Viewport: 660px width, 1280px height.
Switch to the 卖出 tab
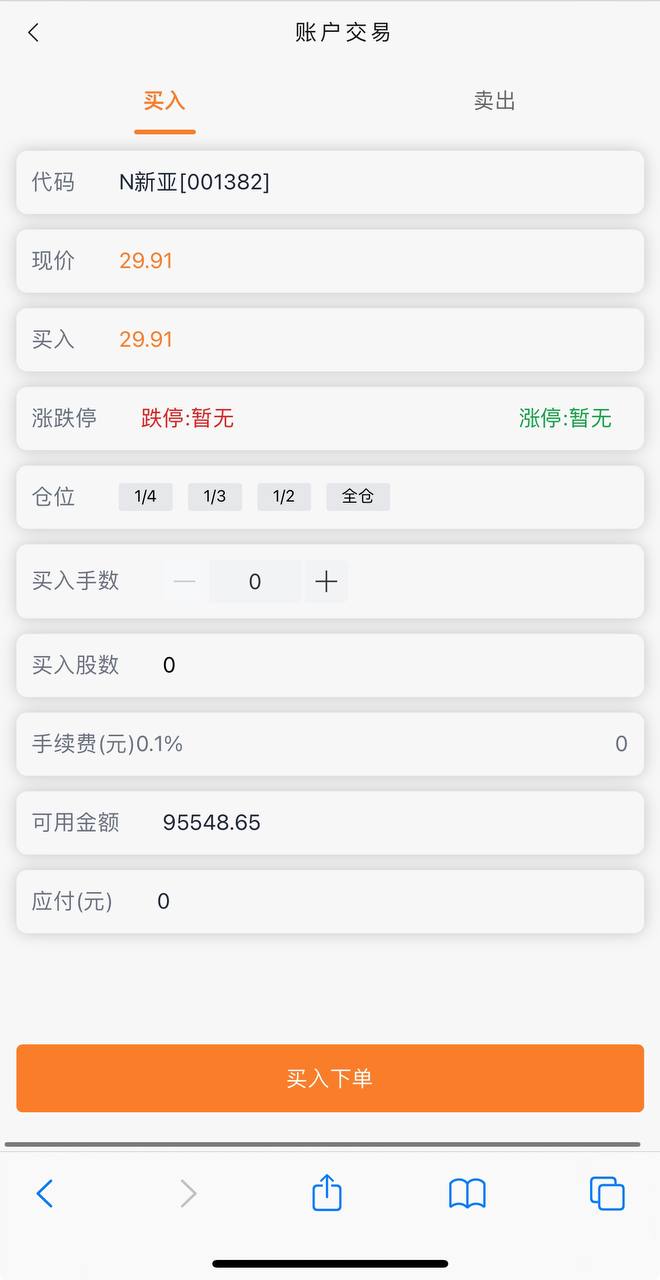pyautogui.click(x=494, y=101)
